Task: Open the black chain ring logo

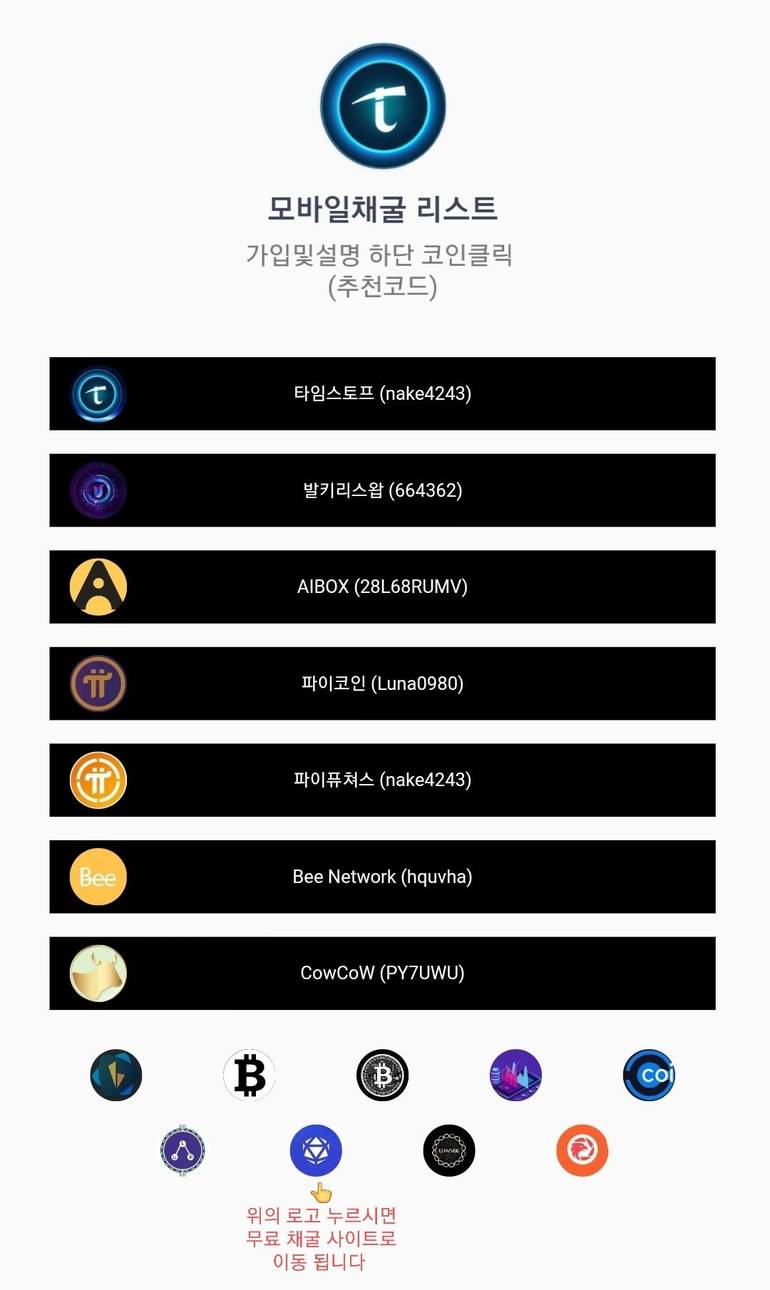Action: coord(449,1151)
